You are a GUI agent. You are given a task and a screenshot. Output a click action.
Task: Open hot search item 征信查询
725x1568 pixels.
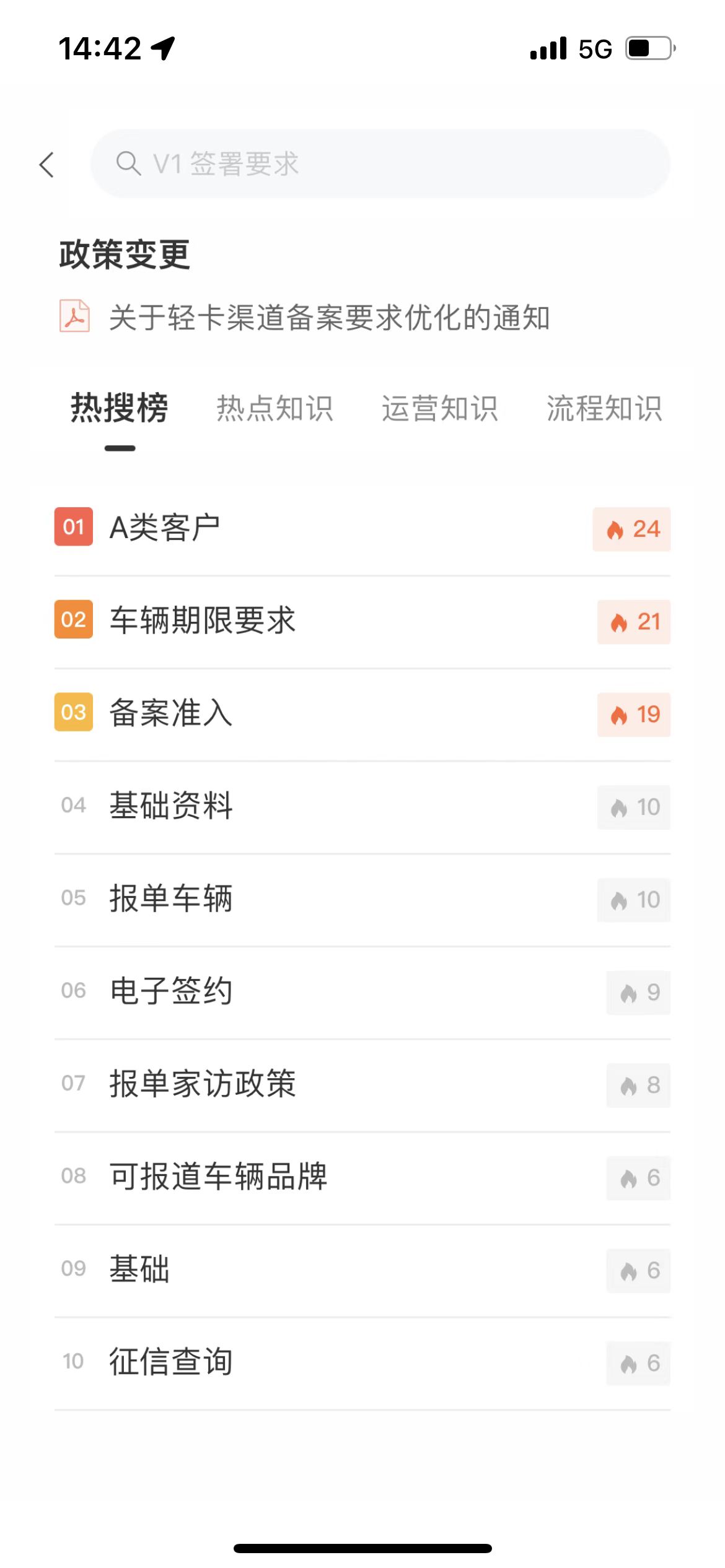point(362,1363)
